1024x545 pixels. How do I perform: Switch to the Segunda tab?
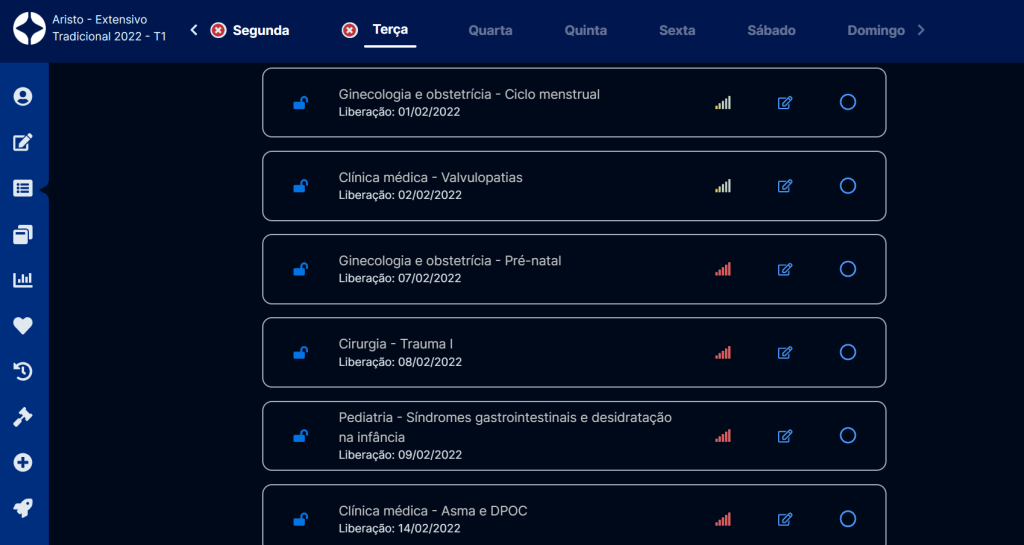pyautogui.click(x=260, y=30)
